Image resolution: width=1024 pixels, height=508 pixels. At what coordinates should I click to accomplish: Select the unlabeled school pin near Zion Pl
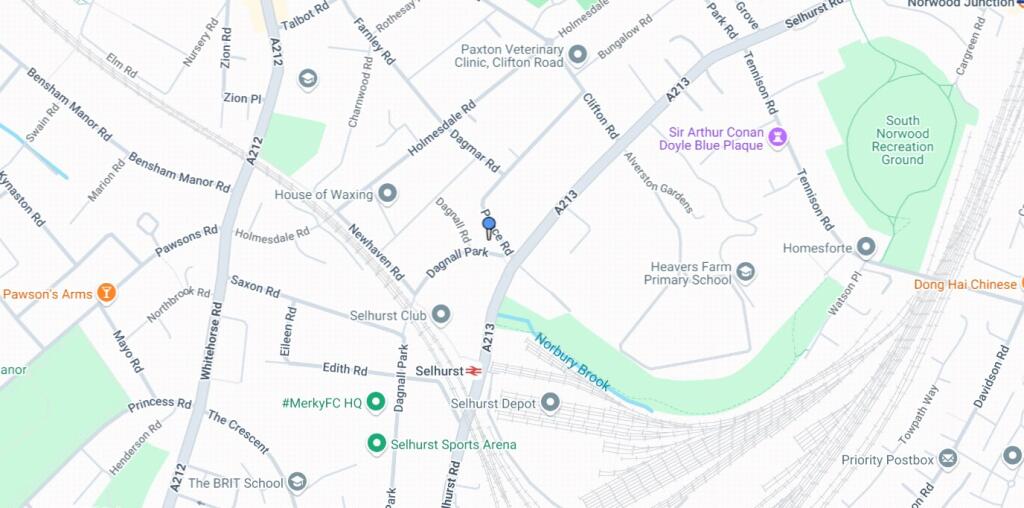tap(308, 79)
